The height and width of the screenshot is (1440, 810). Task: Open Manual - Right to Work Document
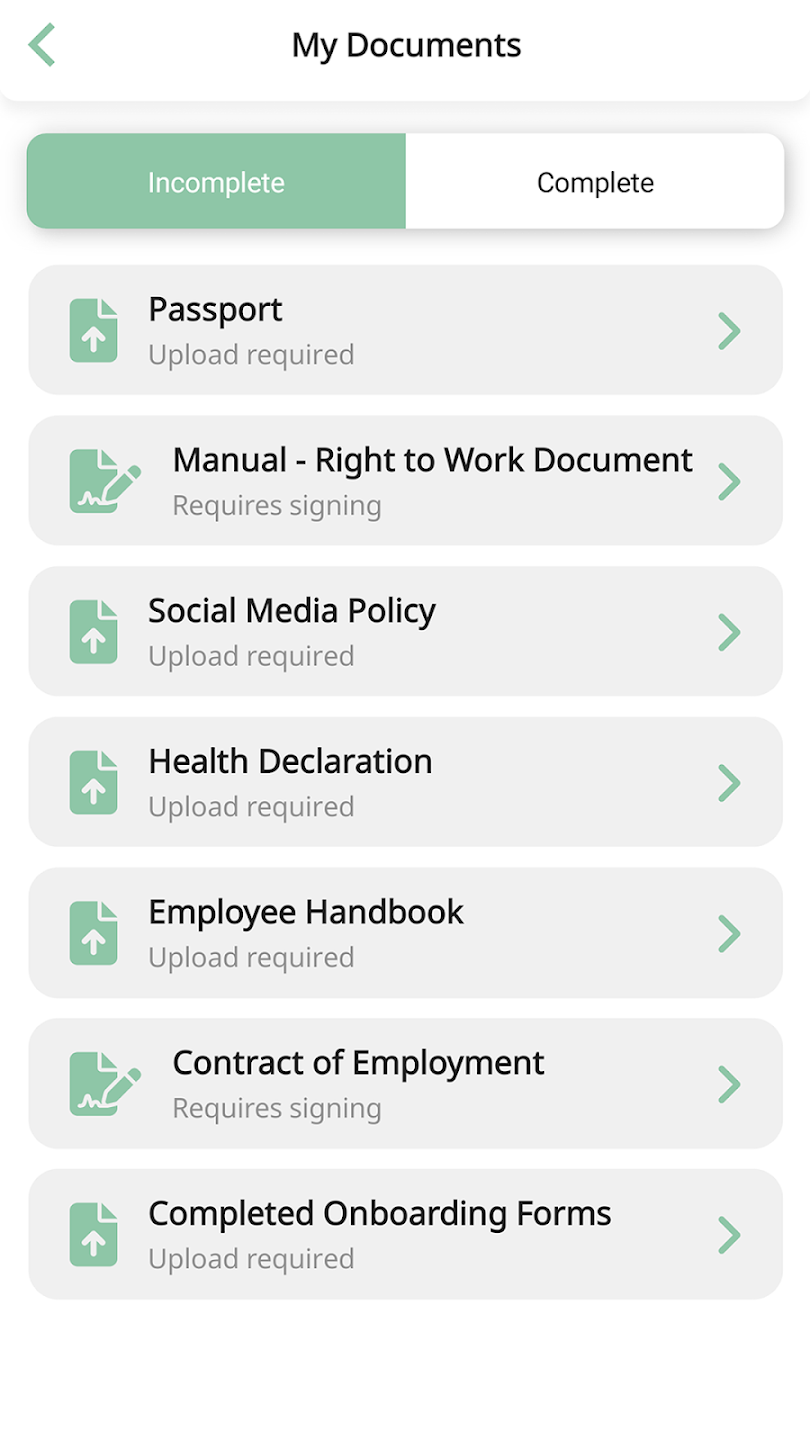pos(405,481)
